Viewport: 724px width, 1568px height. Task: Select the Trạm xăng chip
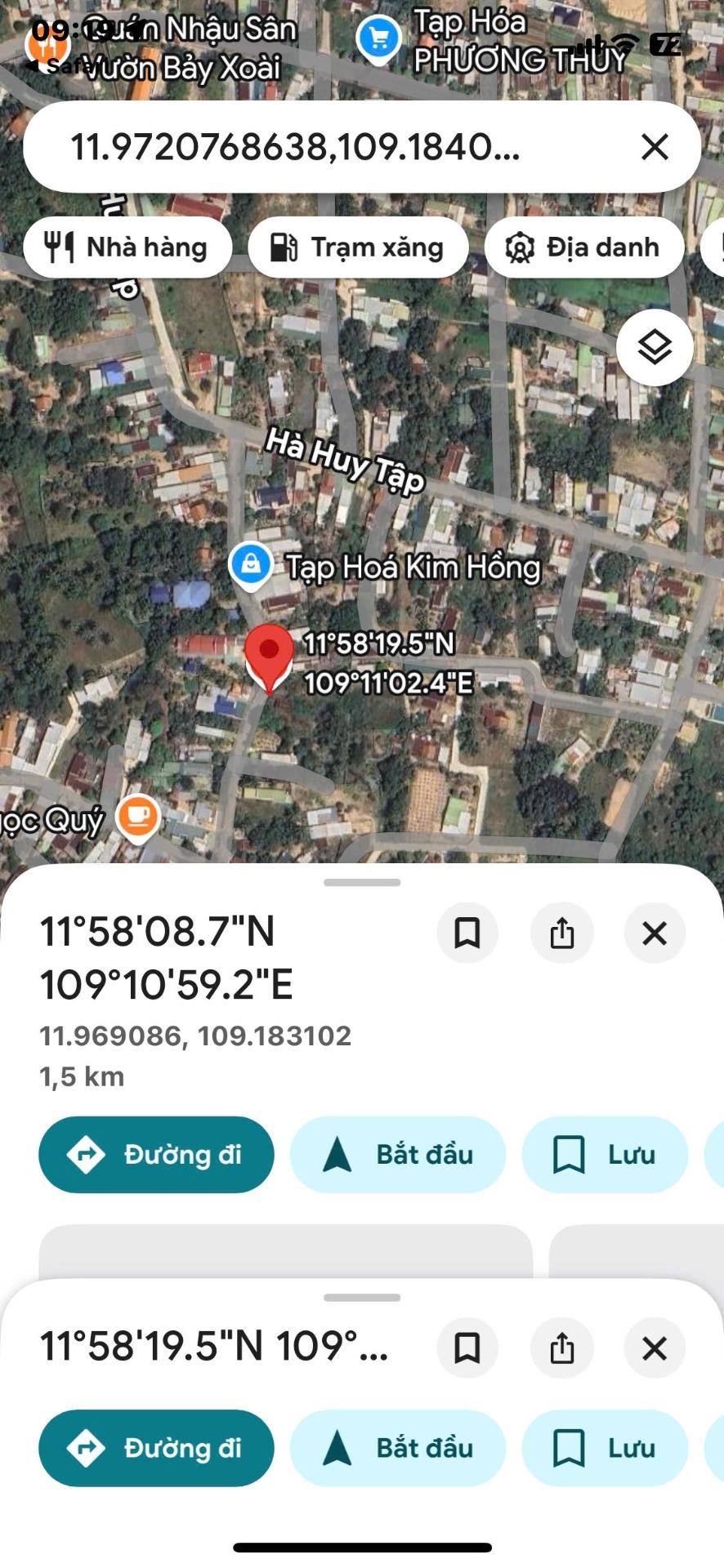359,247
